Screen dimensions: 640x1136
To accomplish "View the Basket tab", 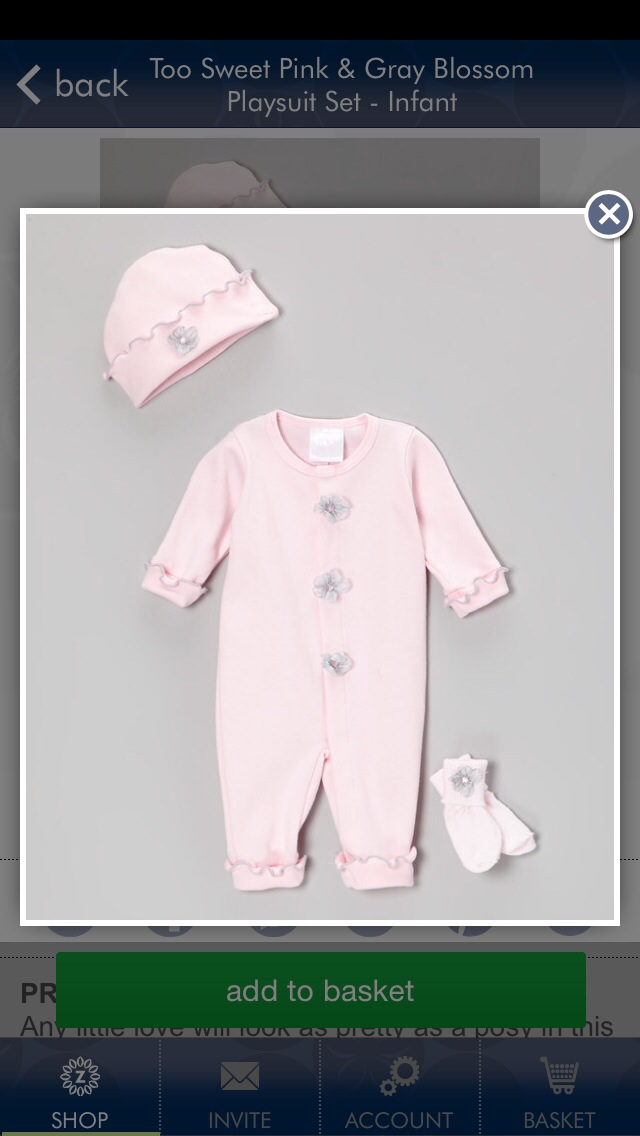I will (x=559, y=1094).
